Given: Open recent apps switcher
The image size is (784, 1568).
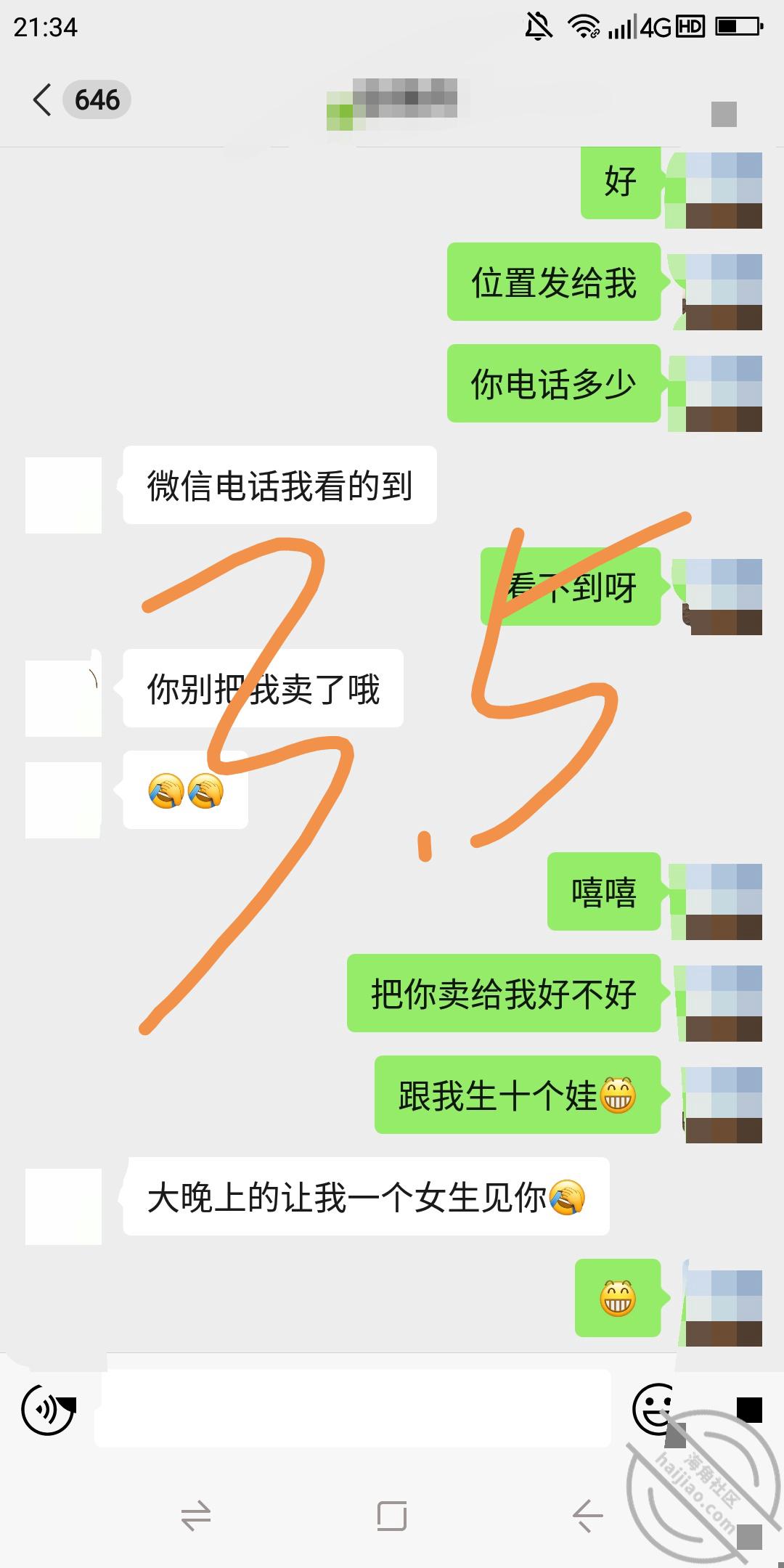Looking at the screenshot, I should click(x=195, y=1516).
